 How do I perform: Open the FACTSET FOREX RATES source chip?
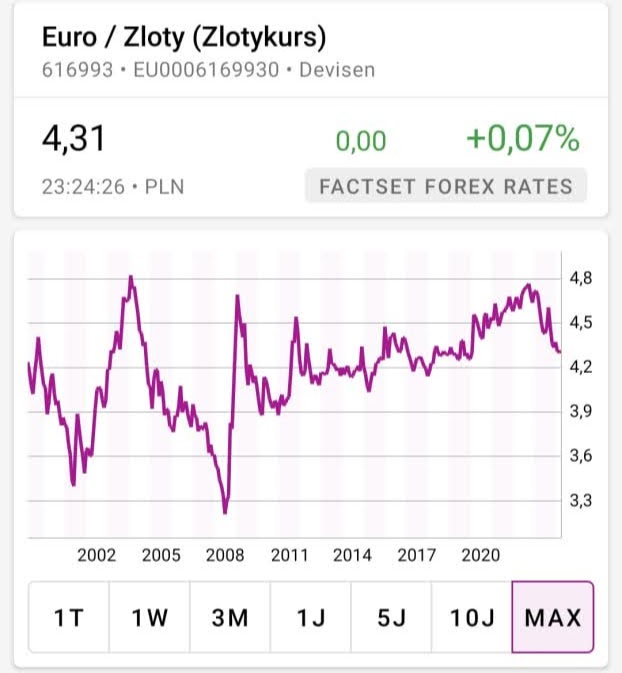(x=446, y=186)
